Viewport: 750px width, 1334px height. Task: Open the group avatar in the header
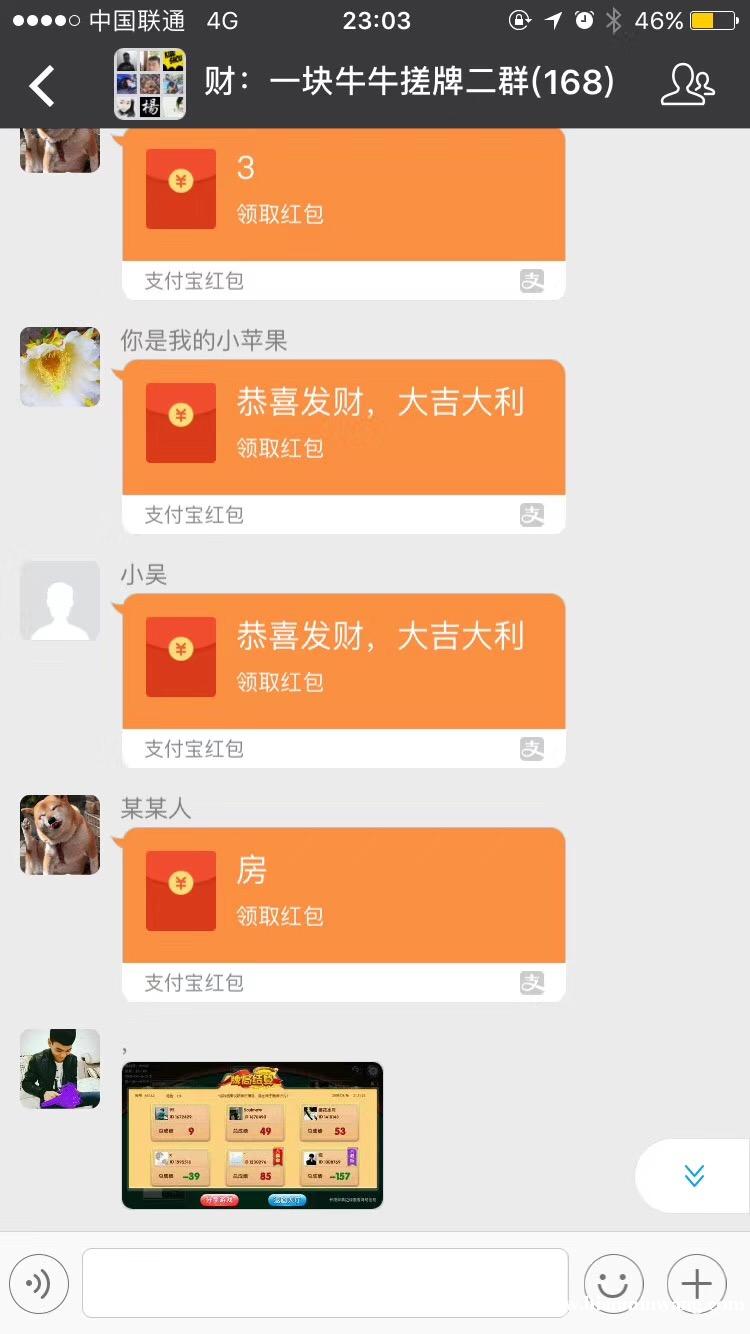pyautogui.click(x=150, y=85)
